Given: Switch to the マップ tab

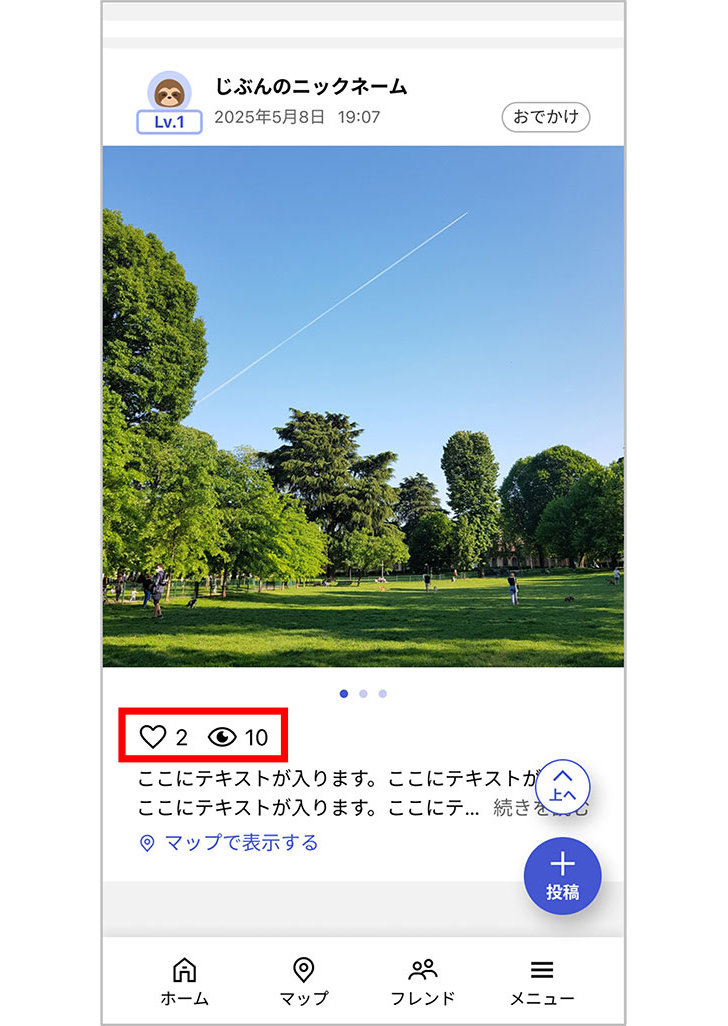Looking at the screenshot, I should 305,969.
